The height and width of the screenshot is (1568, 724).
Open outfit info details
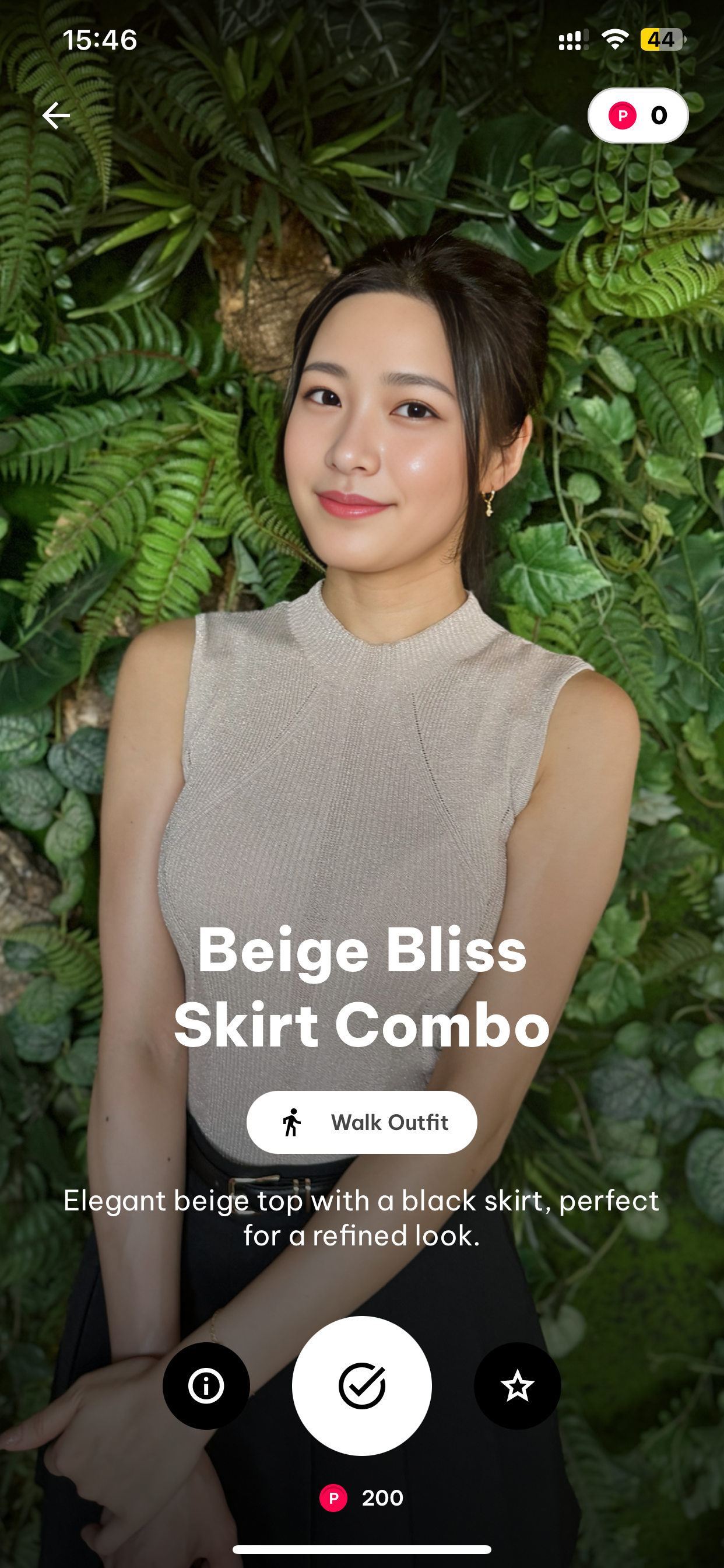[x=206, y=1385]
